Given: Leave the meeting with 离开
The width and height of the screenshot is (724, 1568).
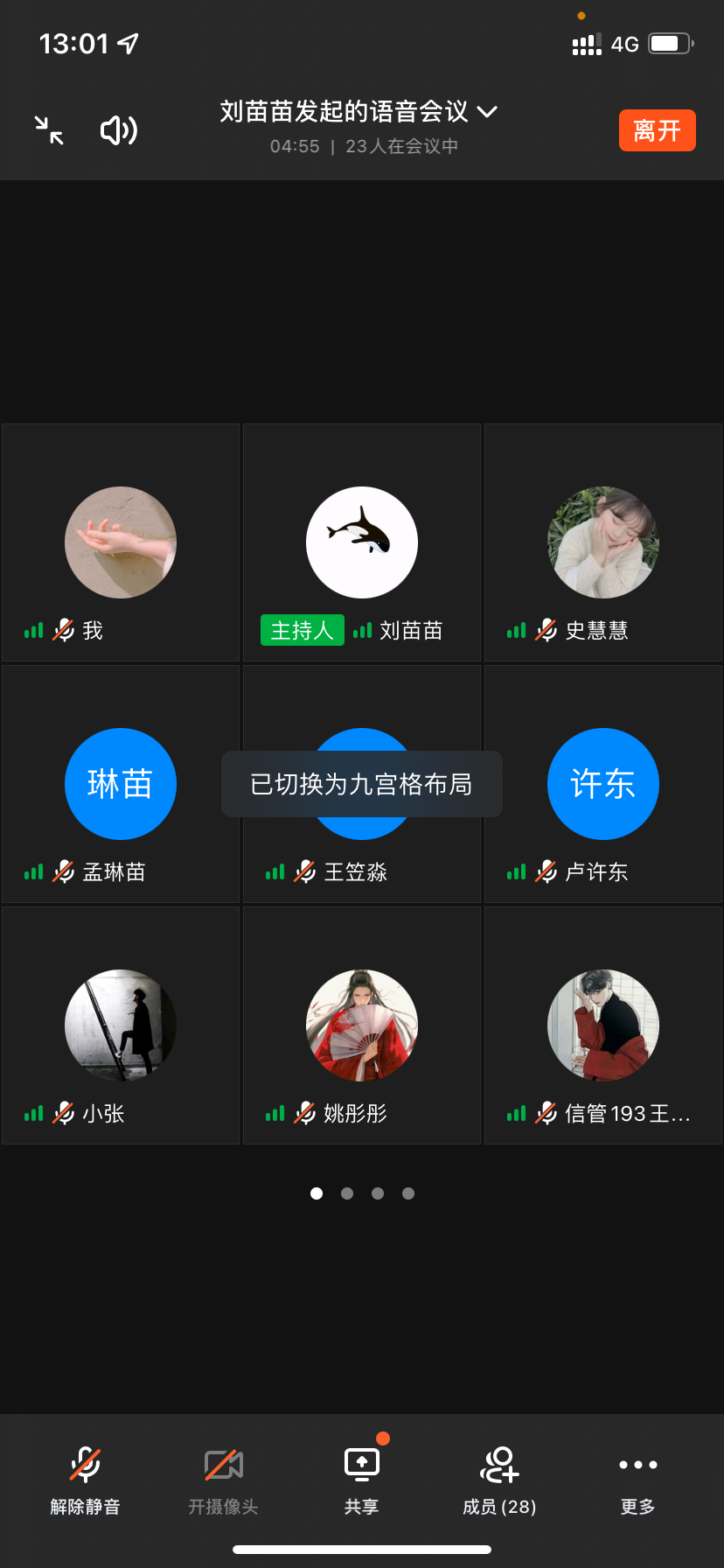Looking at the screenshot, I should 657,130.
